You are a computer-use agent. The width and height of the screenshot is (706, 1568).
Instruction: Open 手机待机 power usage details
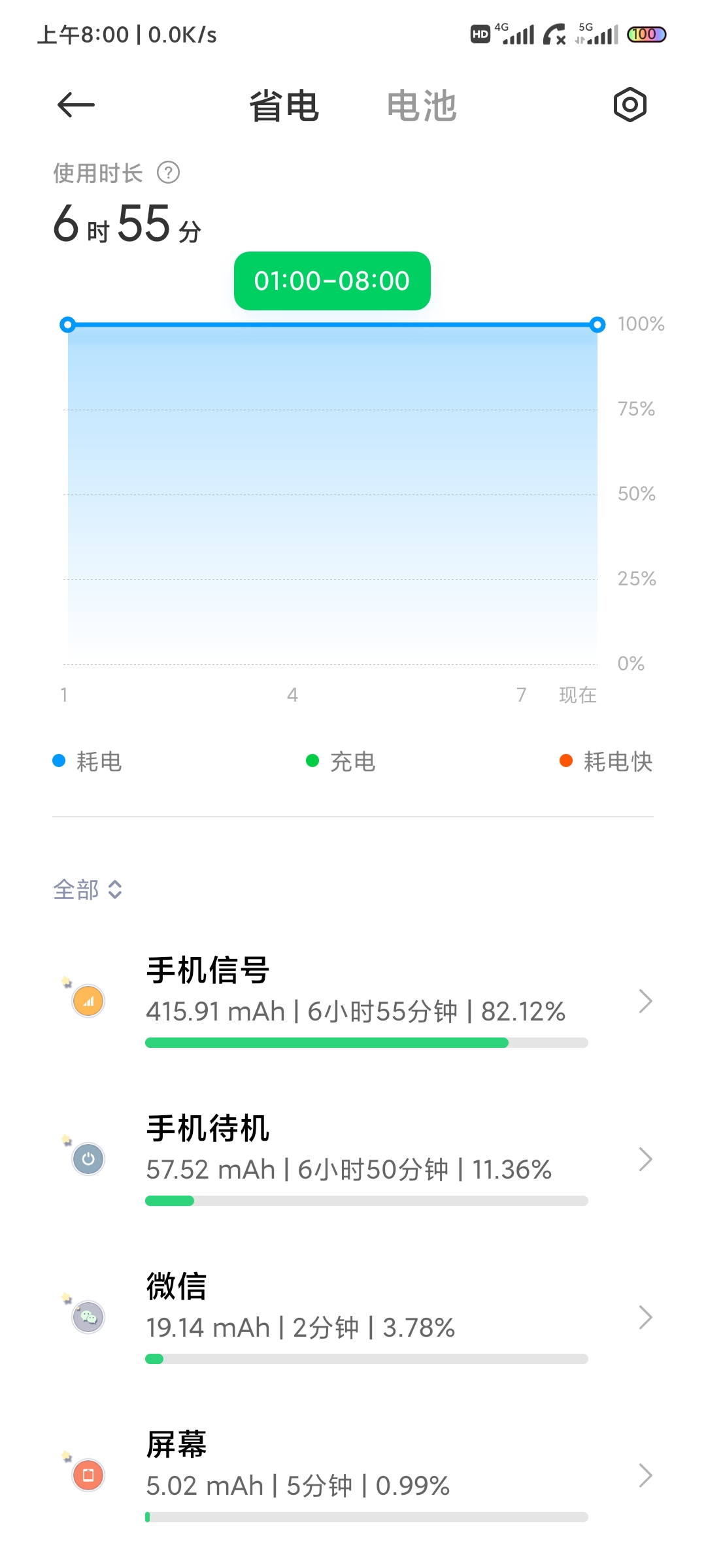[x=353, y=1159]
